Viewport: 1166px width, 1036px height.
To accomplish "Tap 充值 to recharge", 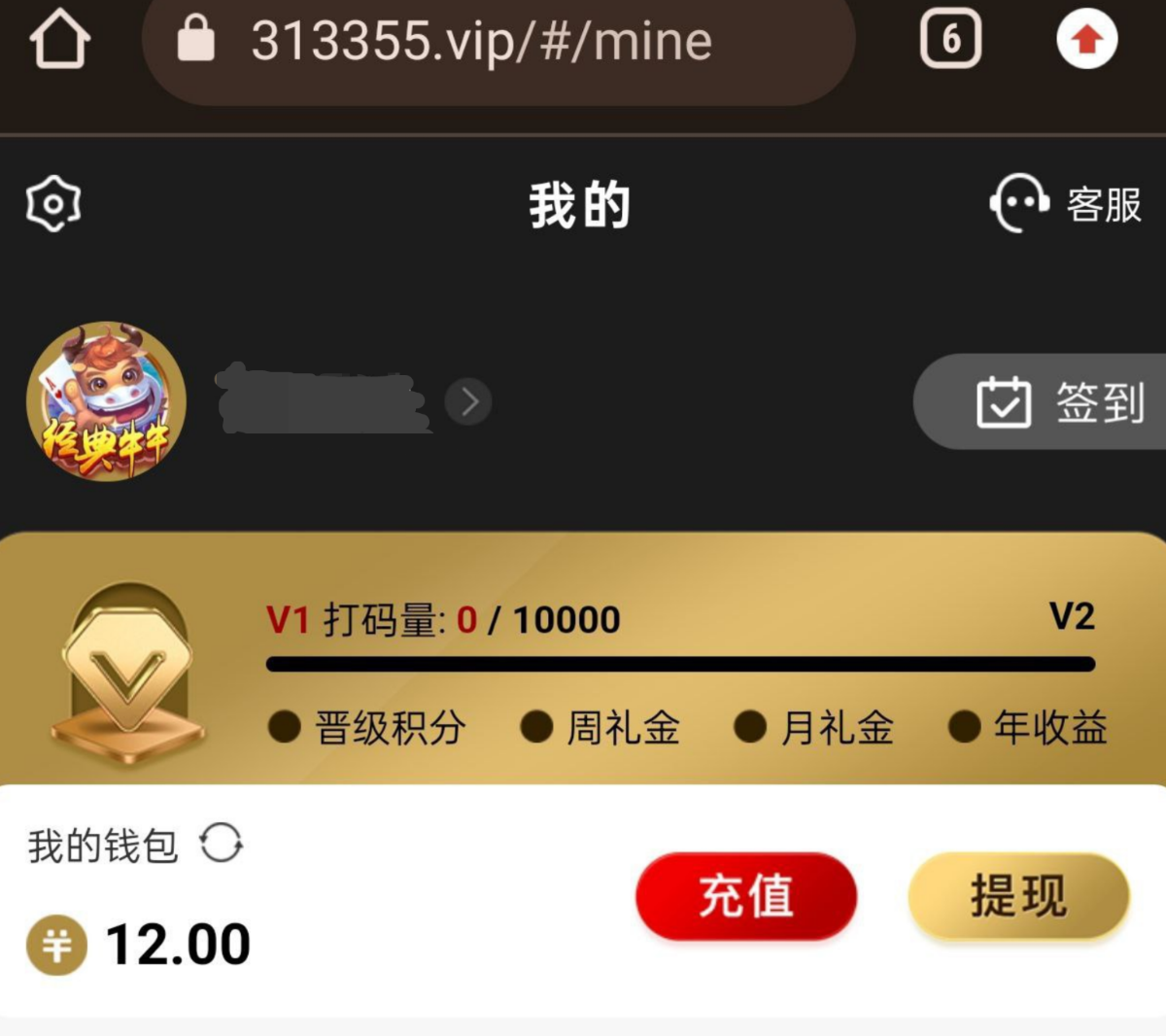I will 745,896.
